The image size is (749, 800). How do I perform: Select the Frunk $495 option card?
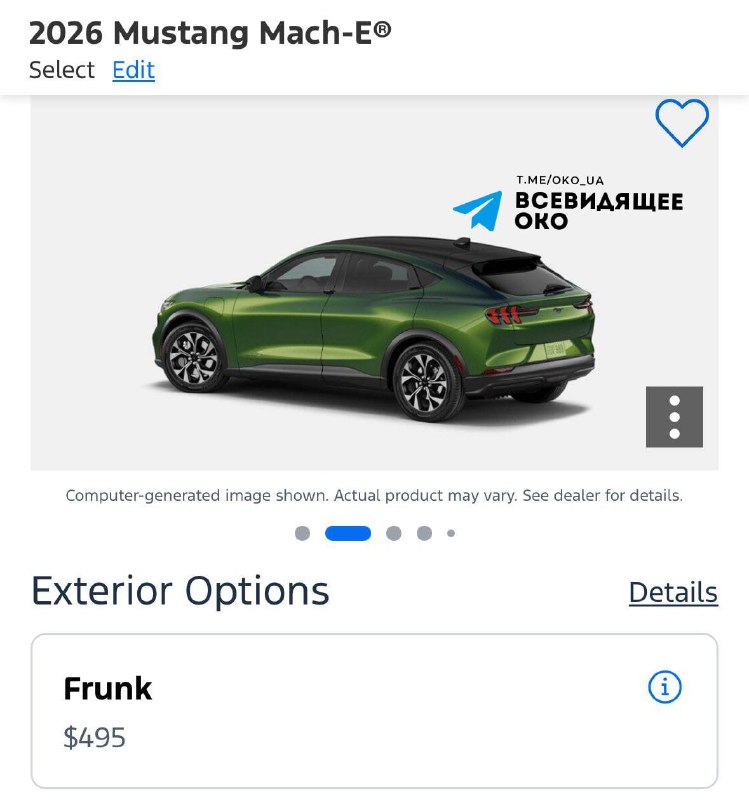pyautogui.click(x=374, y=711)
